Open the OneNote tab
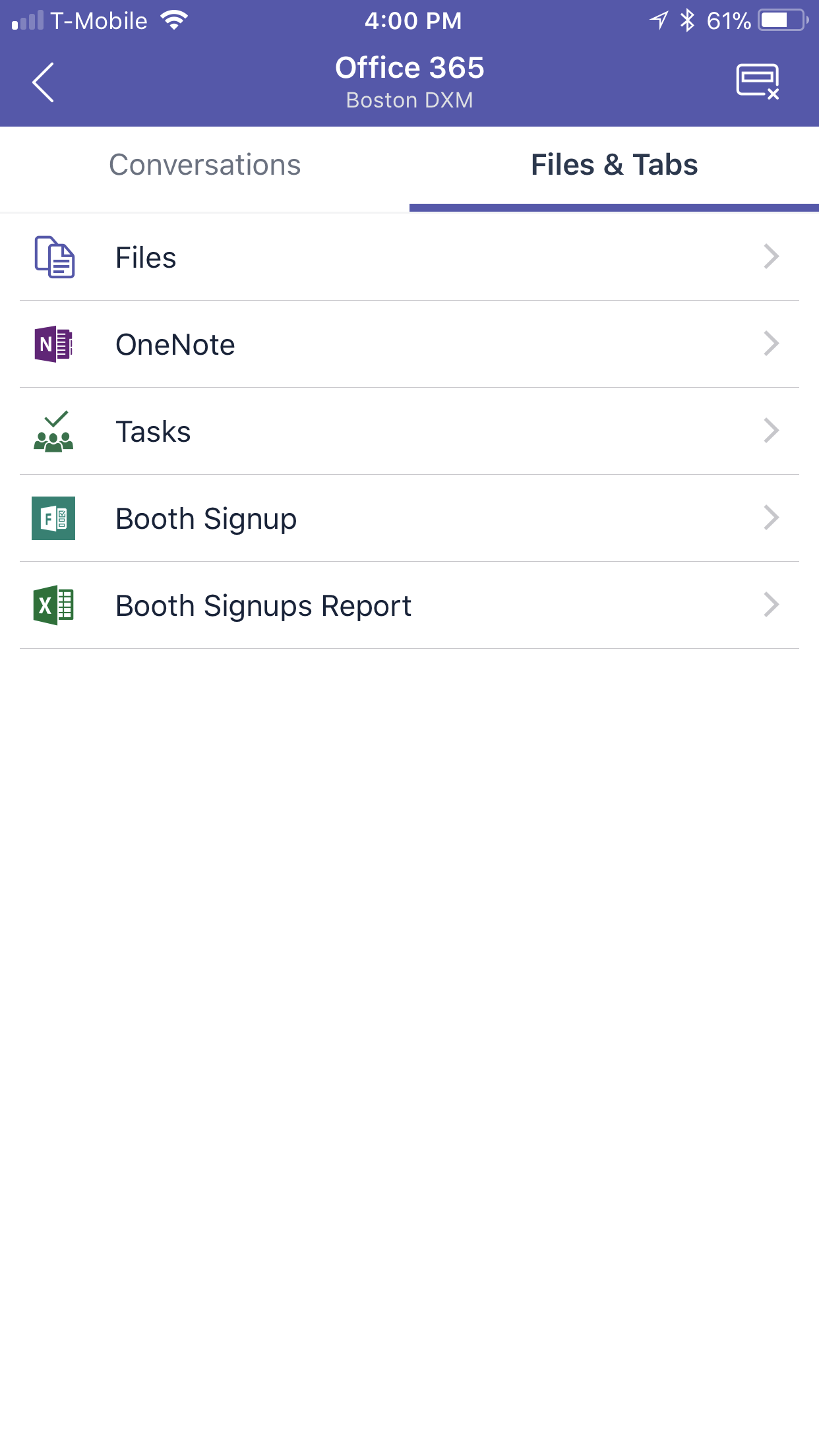The width and height of the screenshot is (819, 1456). tap(409, 344)
